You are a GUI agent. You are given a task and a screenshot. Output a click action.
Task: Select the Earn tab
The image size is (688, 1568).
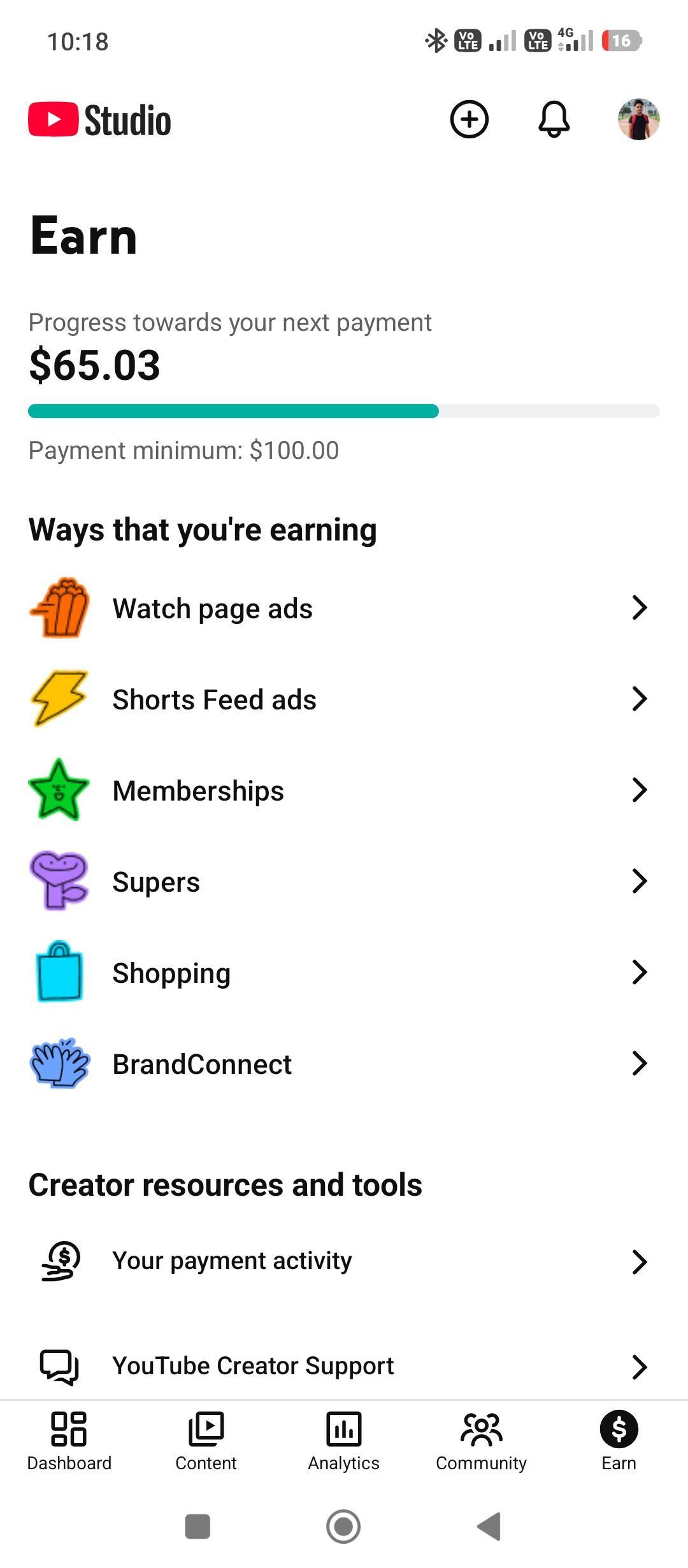pos(619,1442)
